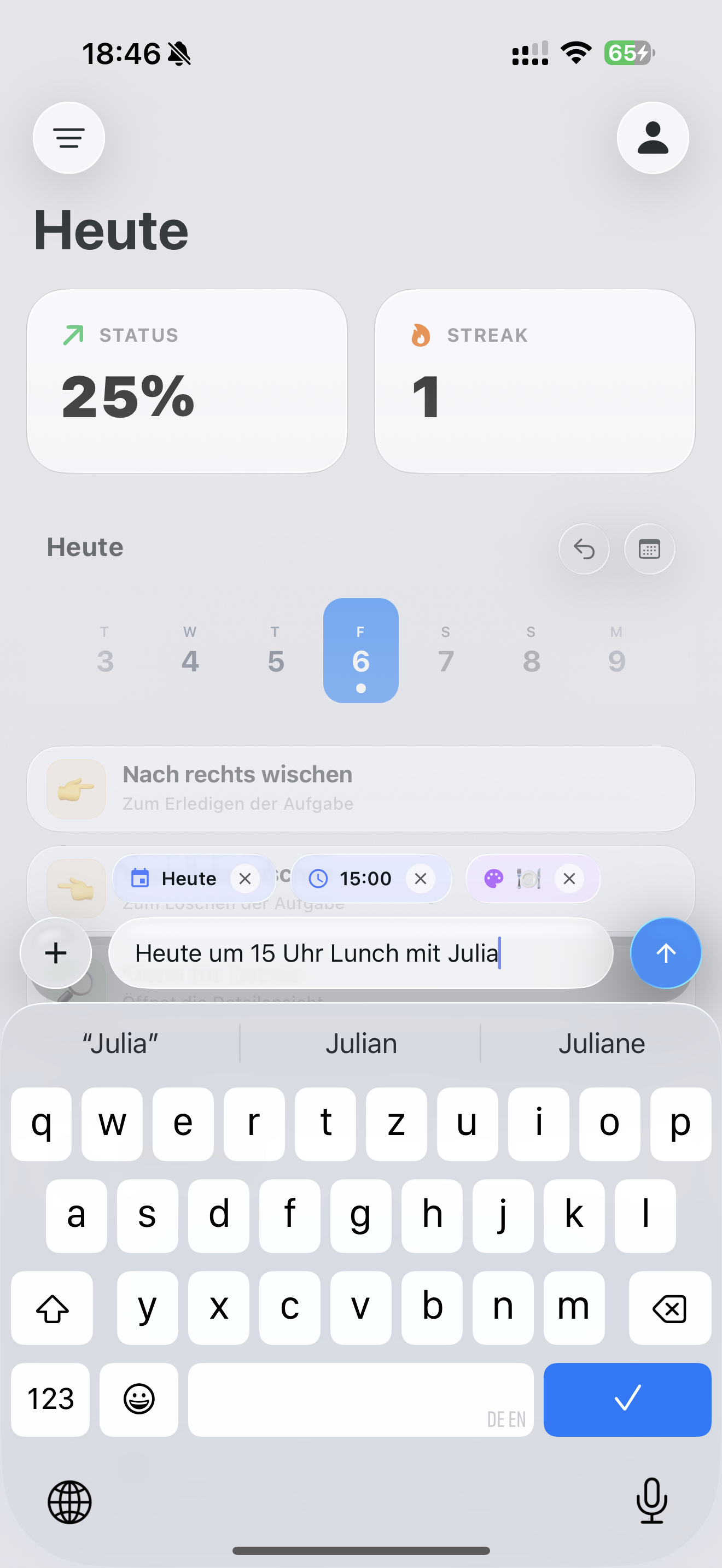Accept the Juliane autocomplete suggestion
722x1568 pixels.
tap(602, 1043)
